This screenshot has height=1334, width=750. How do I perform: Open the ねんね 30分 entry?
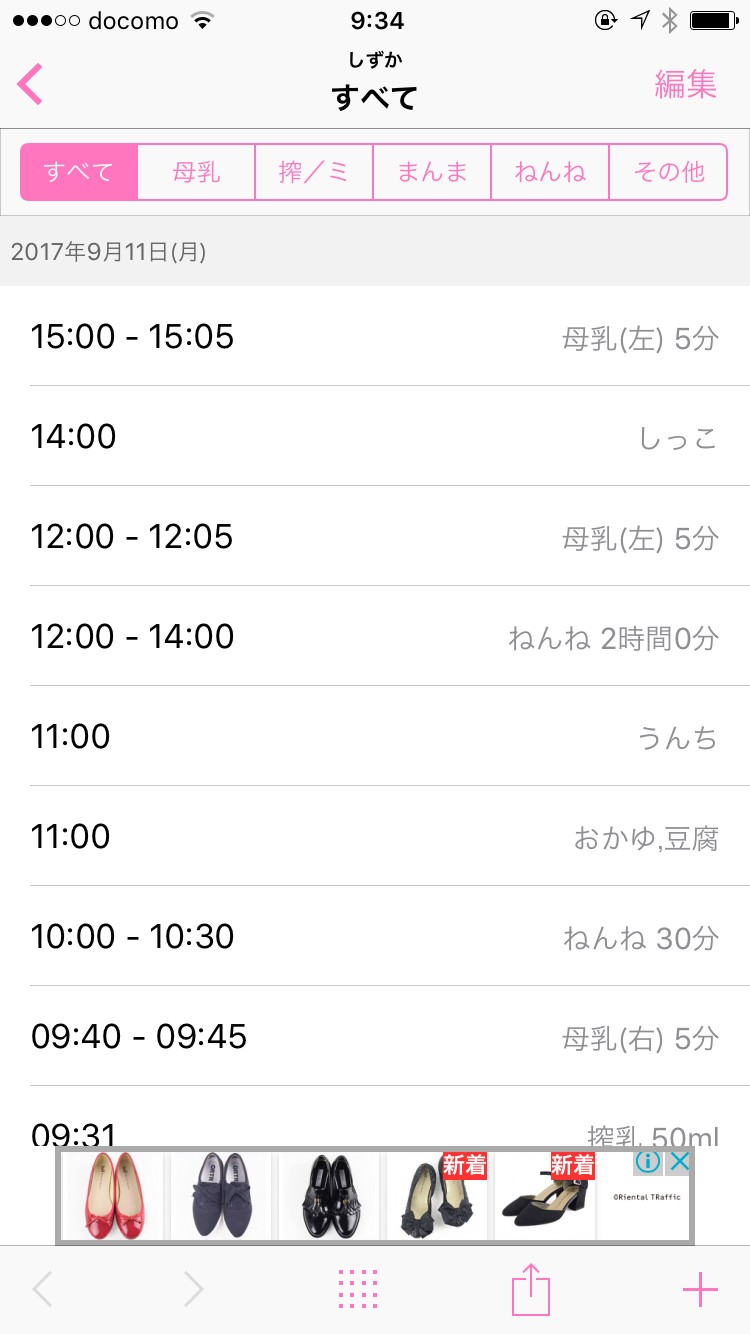[x=375, y=936]
